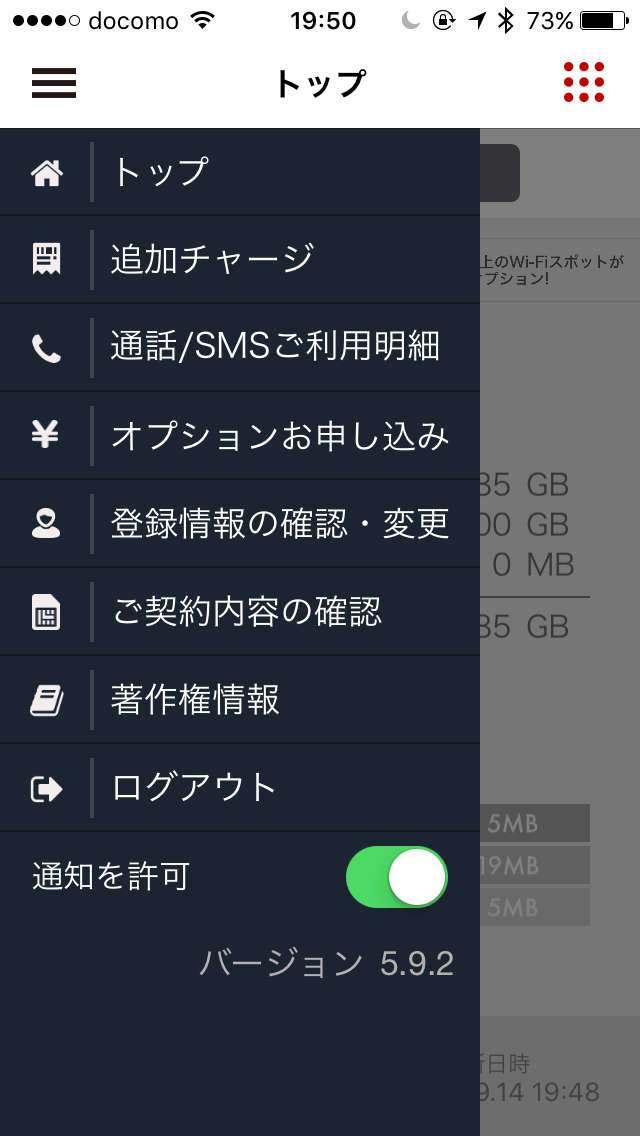Open 追加チャージ
This screenshot has height=1136, width=640.
[x=240, y=259]
